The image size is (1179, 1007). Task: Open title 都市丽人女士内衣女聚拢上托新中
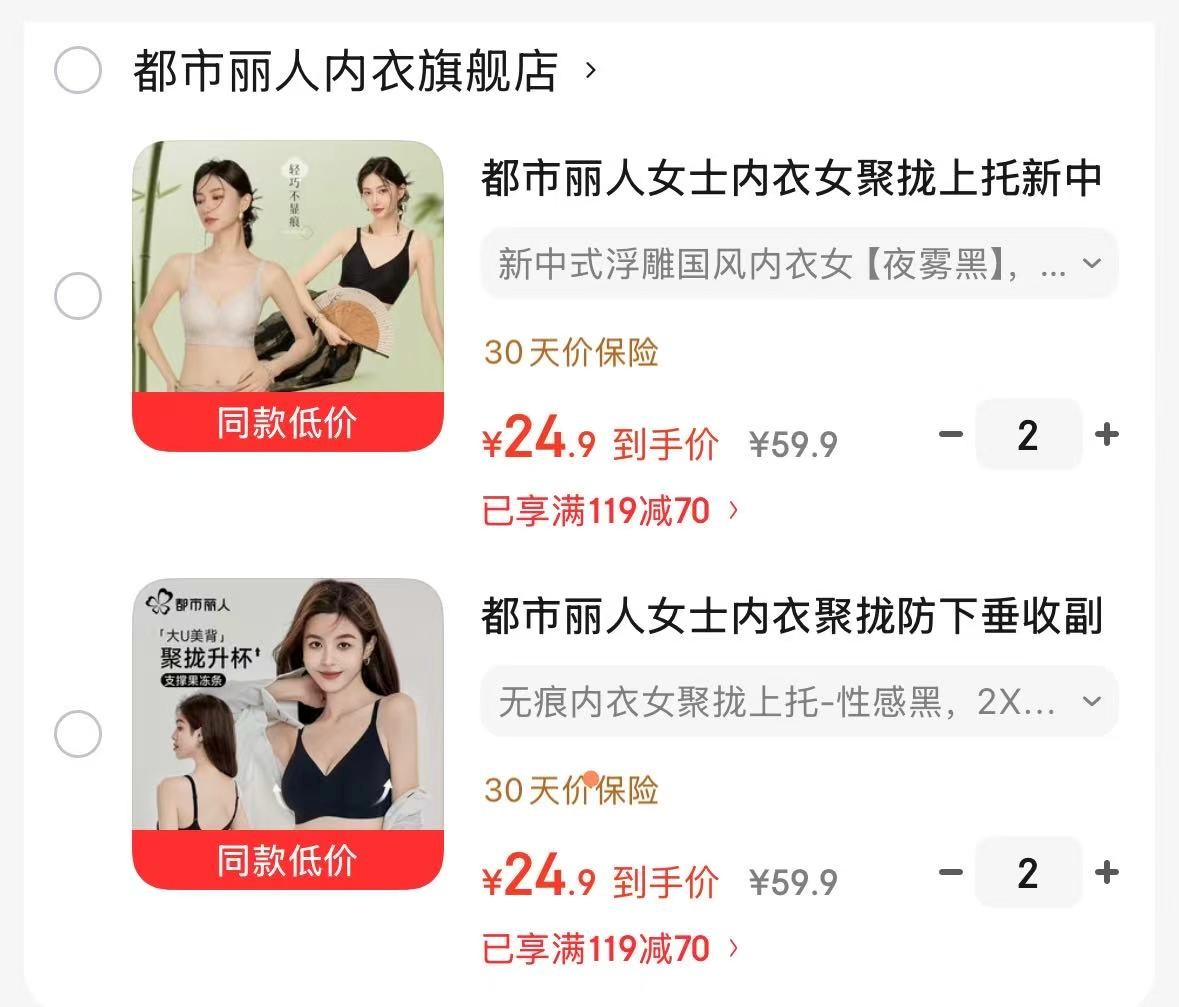click(791, 179)
